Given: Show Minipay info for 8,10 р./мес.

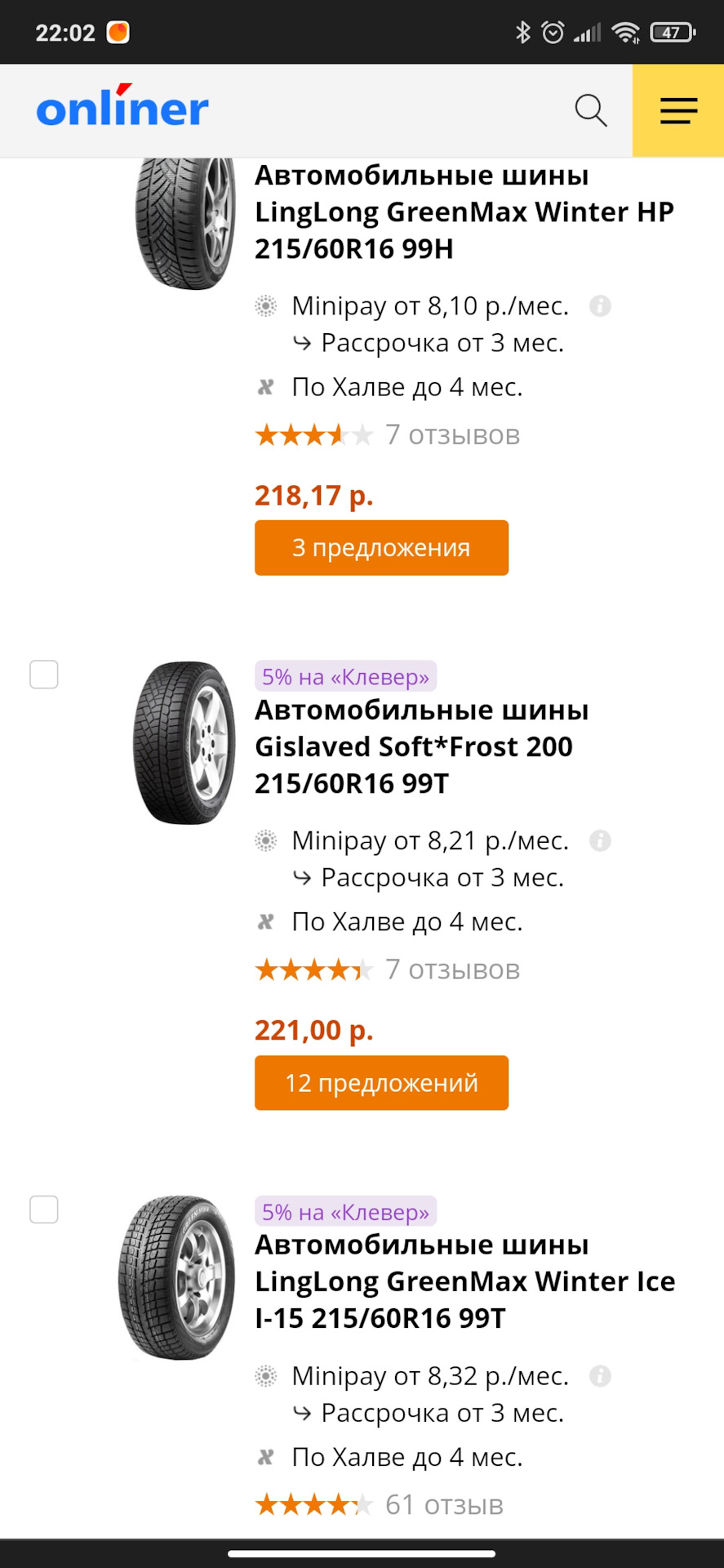Looking at the screenshot, I should (600, 306).
